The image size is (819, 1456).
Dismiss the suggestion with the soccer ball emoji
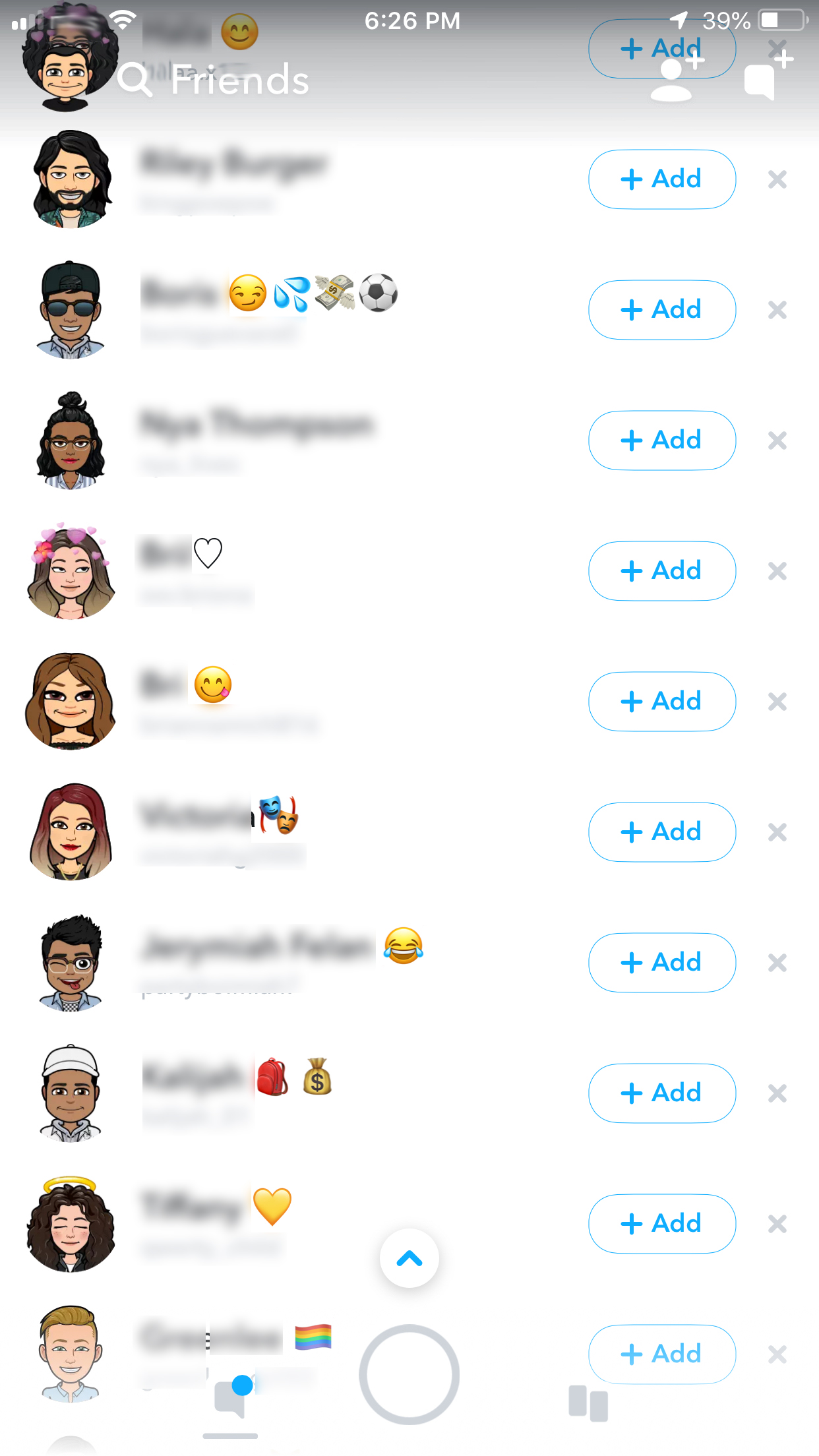click(x=777, y=310)
